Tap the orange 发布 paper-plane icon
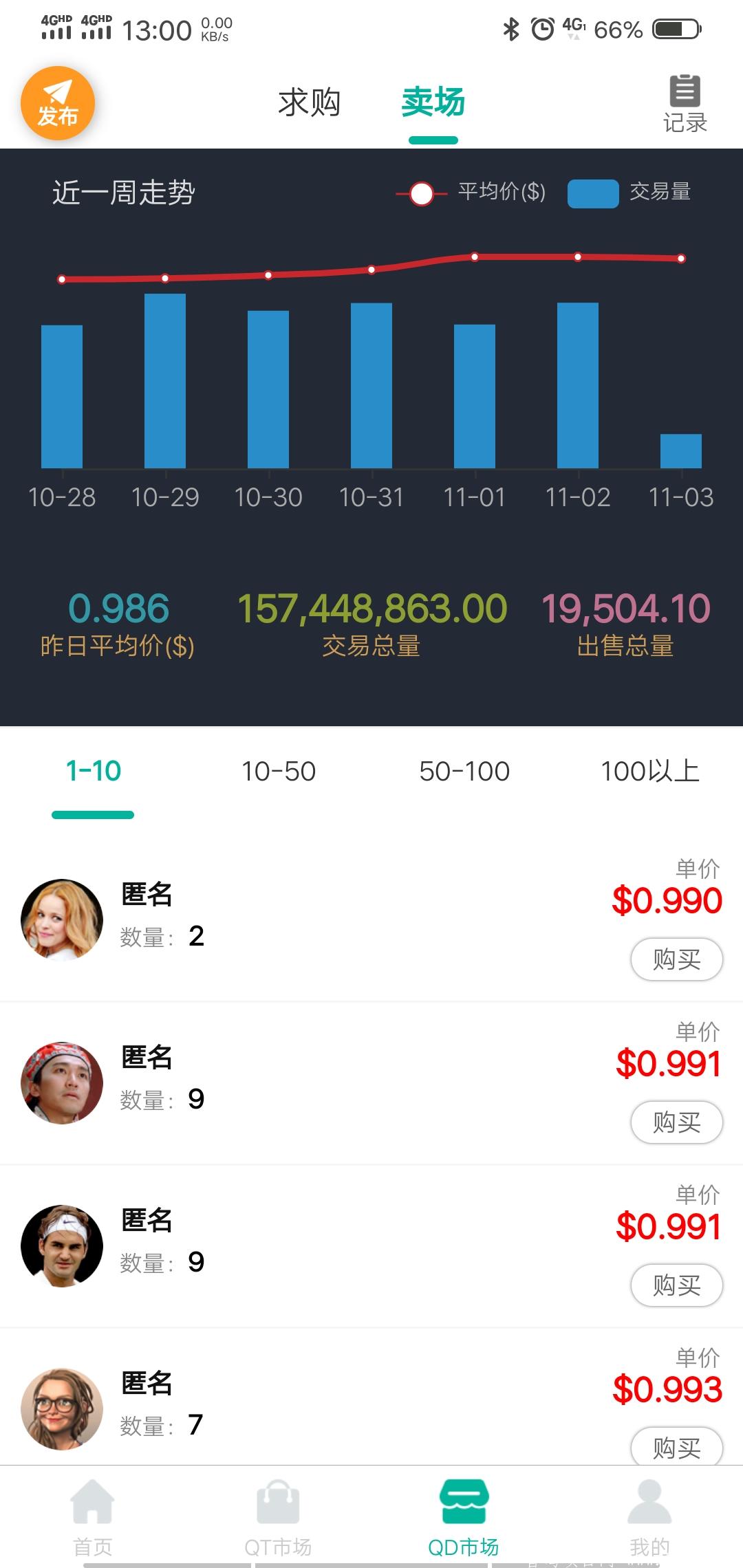This screenshot has width=743, height=1568. pyautogui.click(x=58, y=102)
